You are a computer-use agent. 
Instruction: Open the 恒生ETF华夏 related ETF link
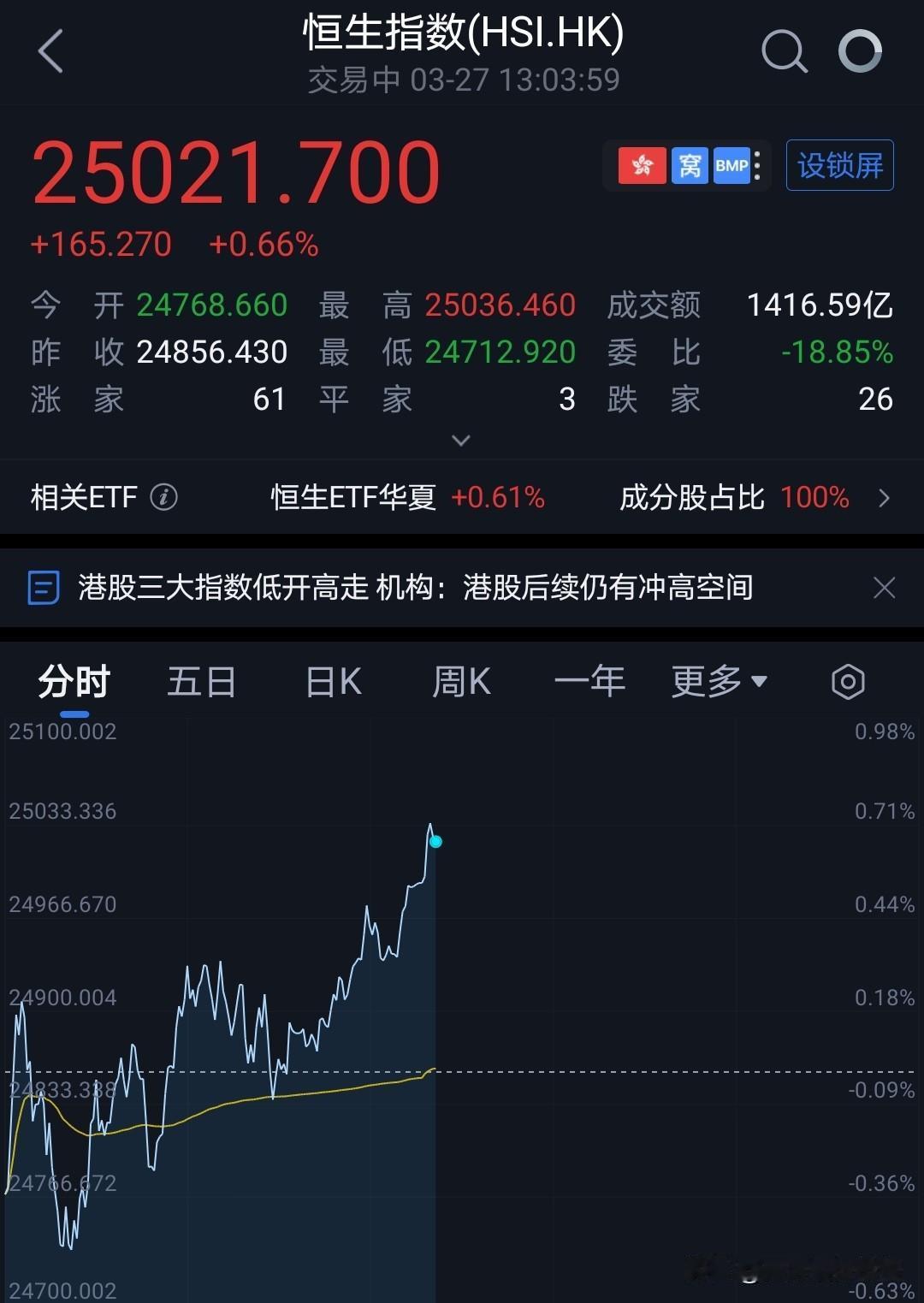click(x=352, y=497)
